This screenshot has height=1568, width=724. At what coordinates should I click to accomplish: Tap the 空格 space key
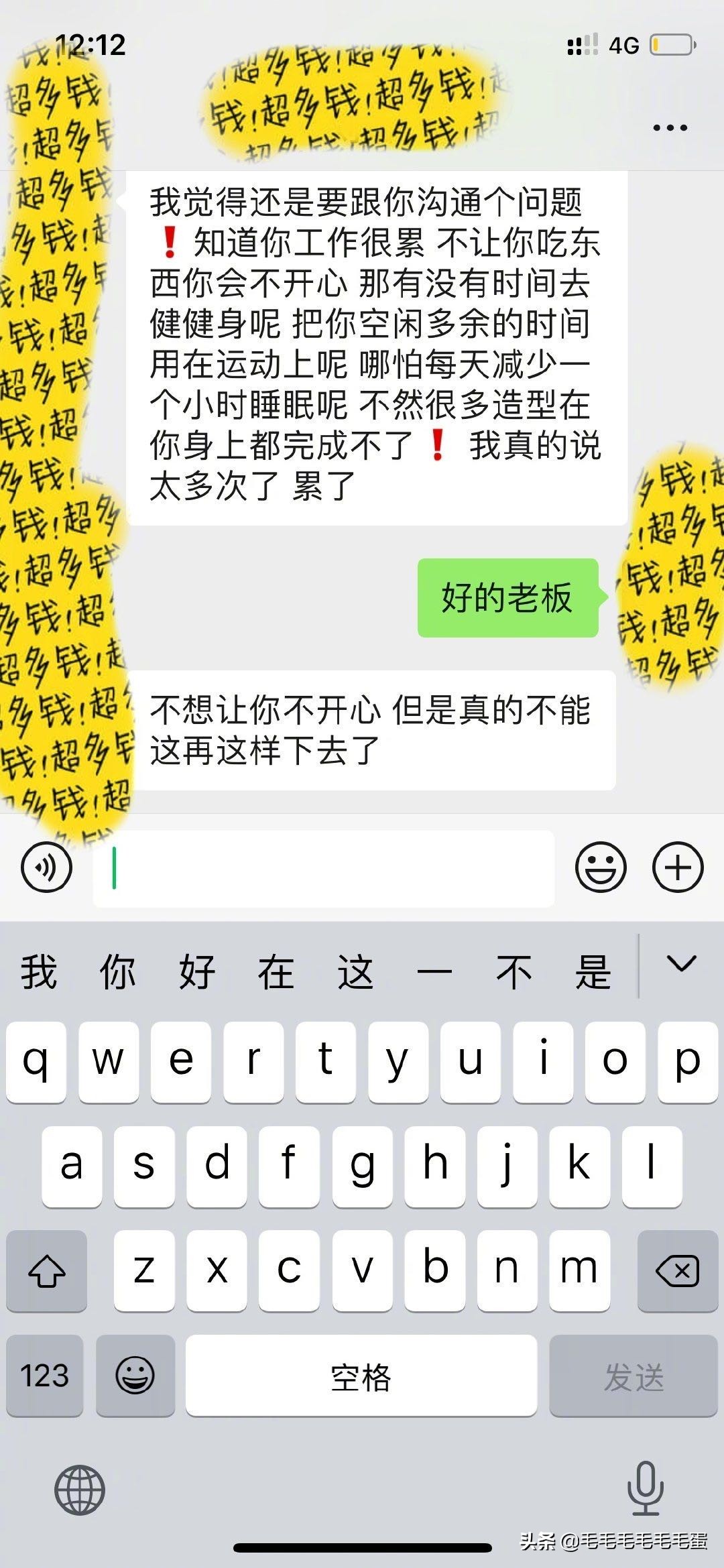pos(361,1376)
